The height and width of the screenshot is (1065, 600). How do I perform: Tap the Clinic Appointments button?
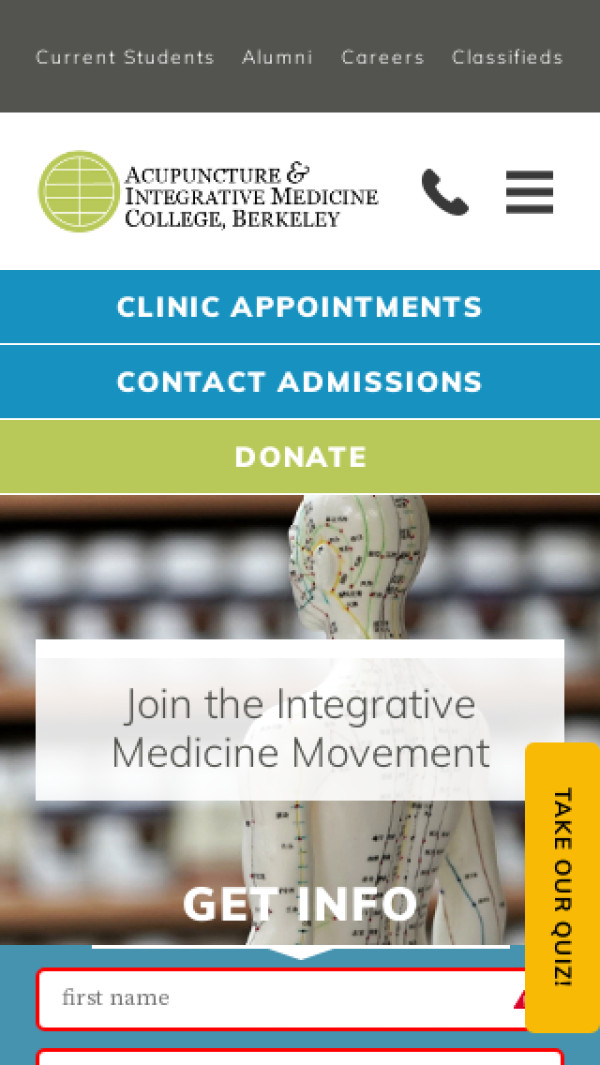[300, 307]
